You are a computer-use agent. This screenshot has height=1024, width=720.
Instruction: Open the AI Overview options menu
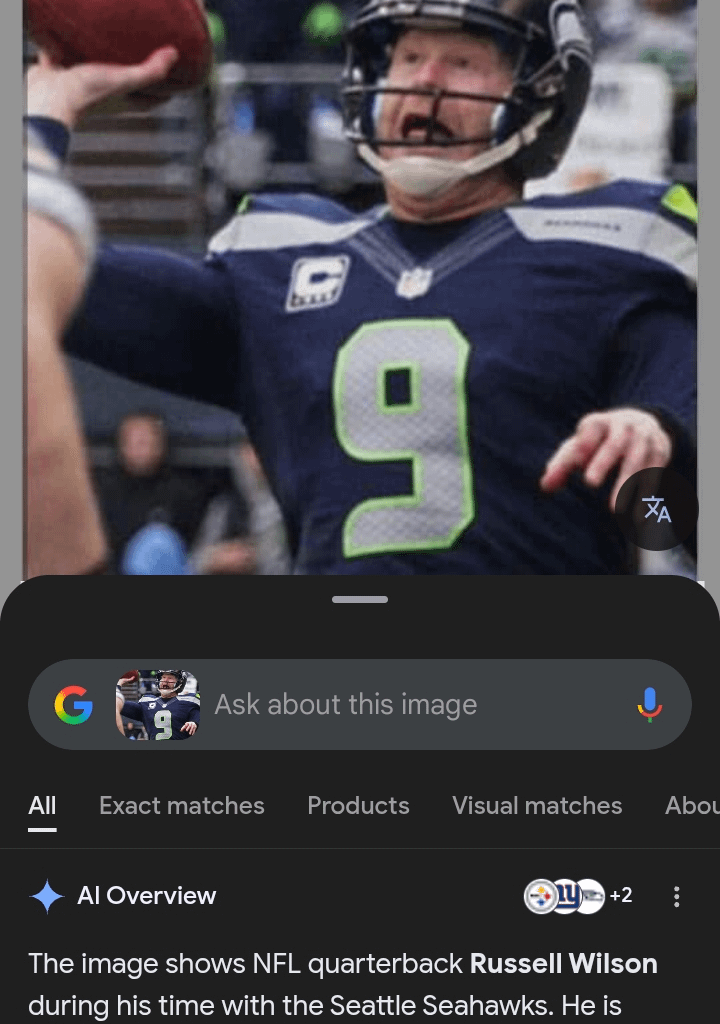676,896
